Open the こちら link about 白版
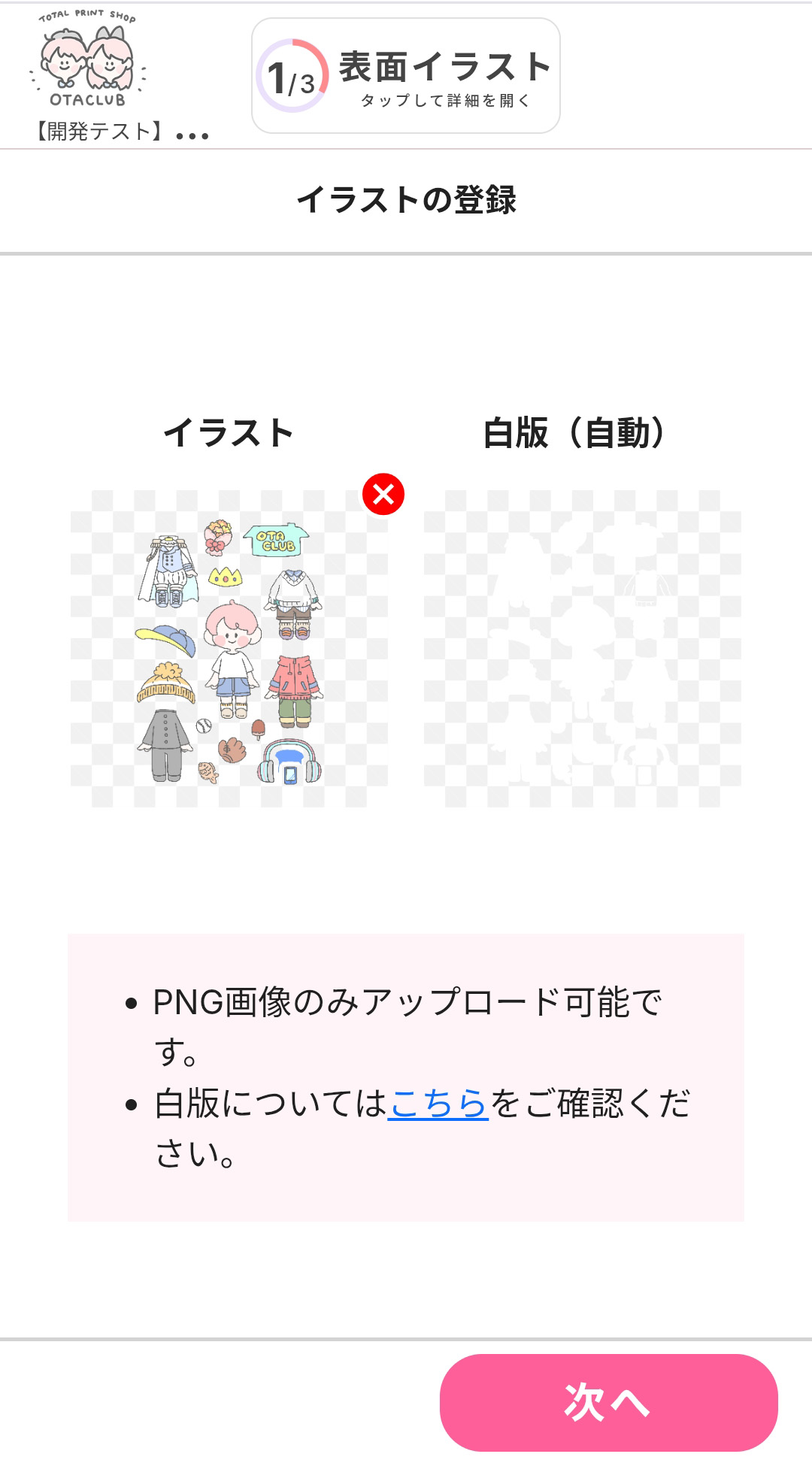This screenshot has width=812, height=1460. pyautogui.click(x=438, y=1104)
